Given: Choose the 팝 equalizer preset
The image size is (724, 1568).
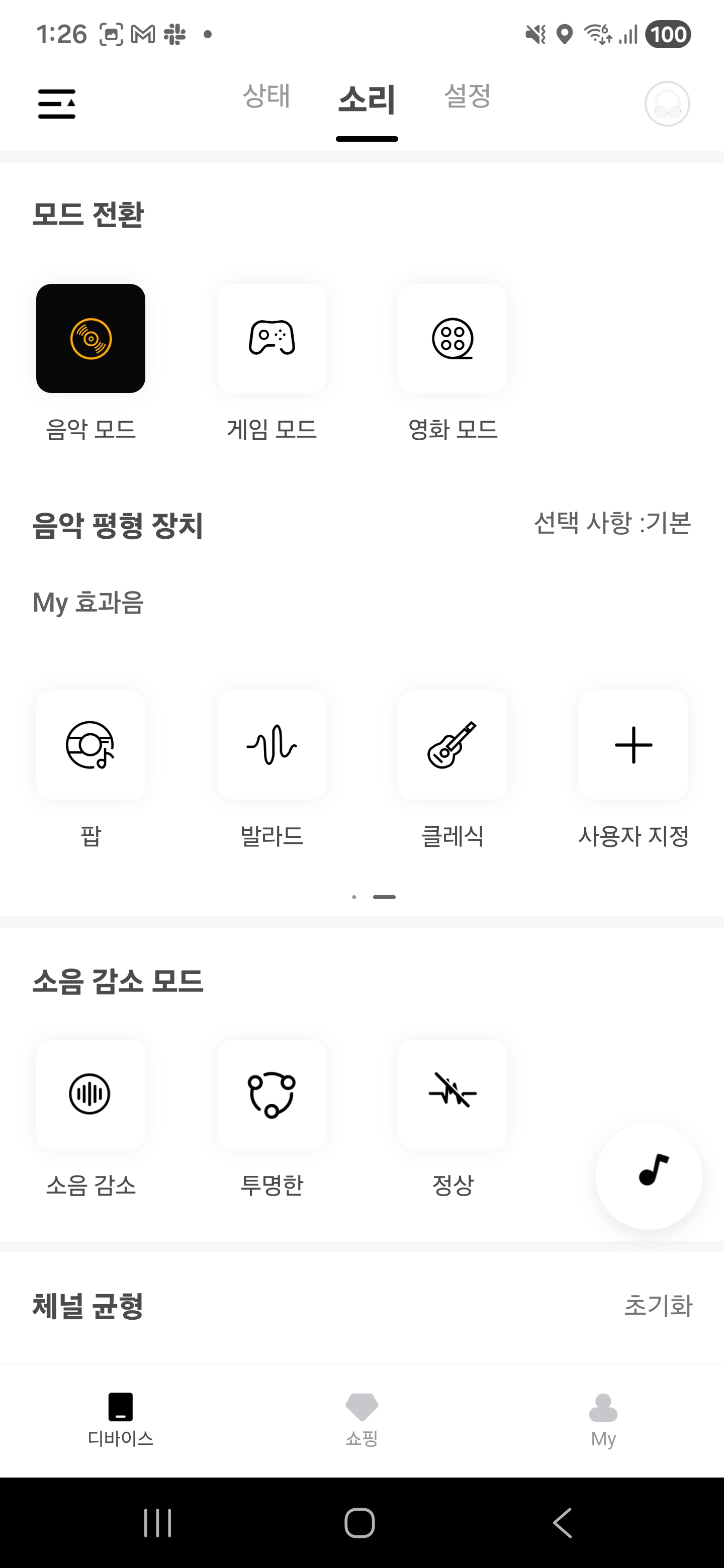Looking at the screenshot, I should [90, 745].
